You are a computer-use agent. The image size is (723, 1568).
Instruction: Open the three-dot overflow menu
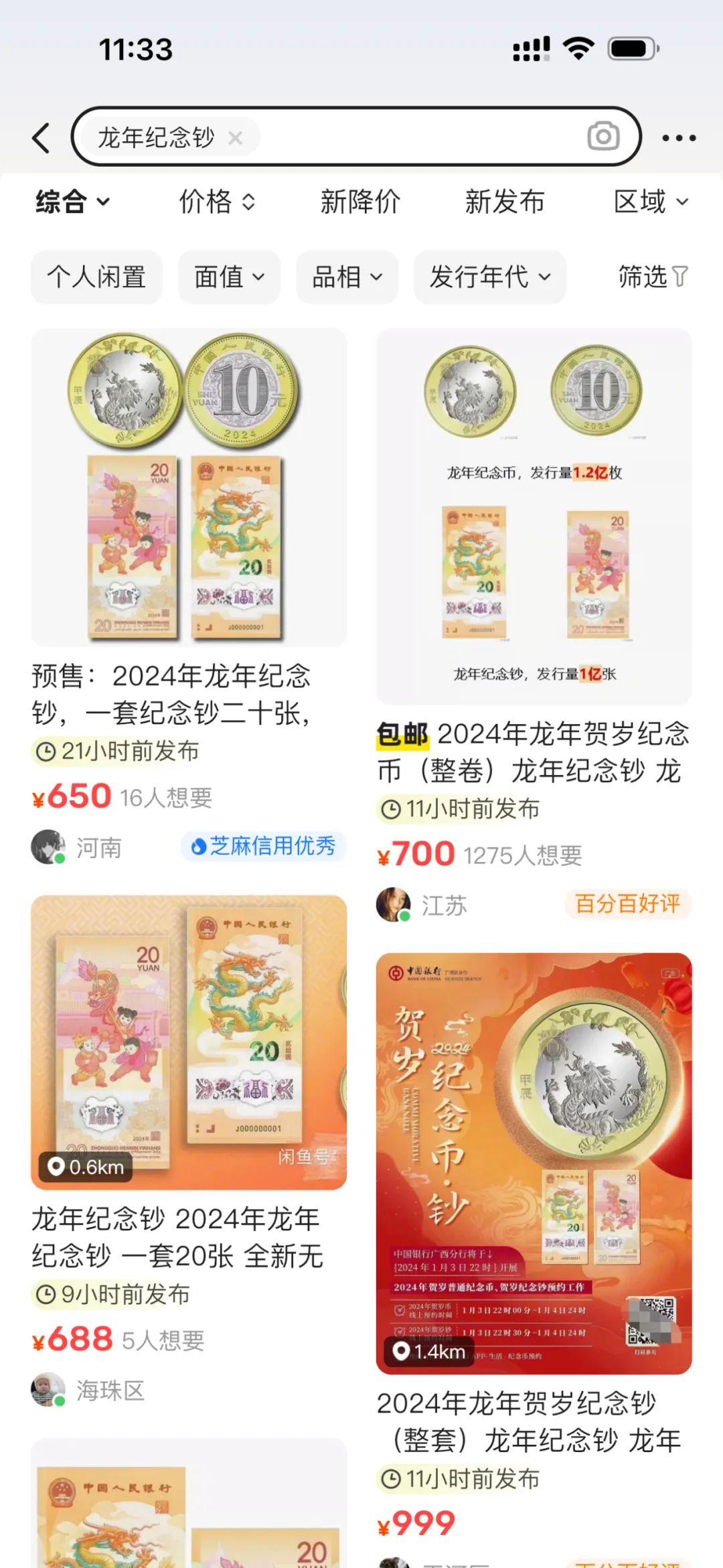click(678, 138)
